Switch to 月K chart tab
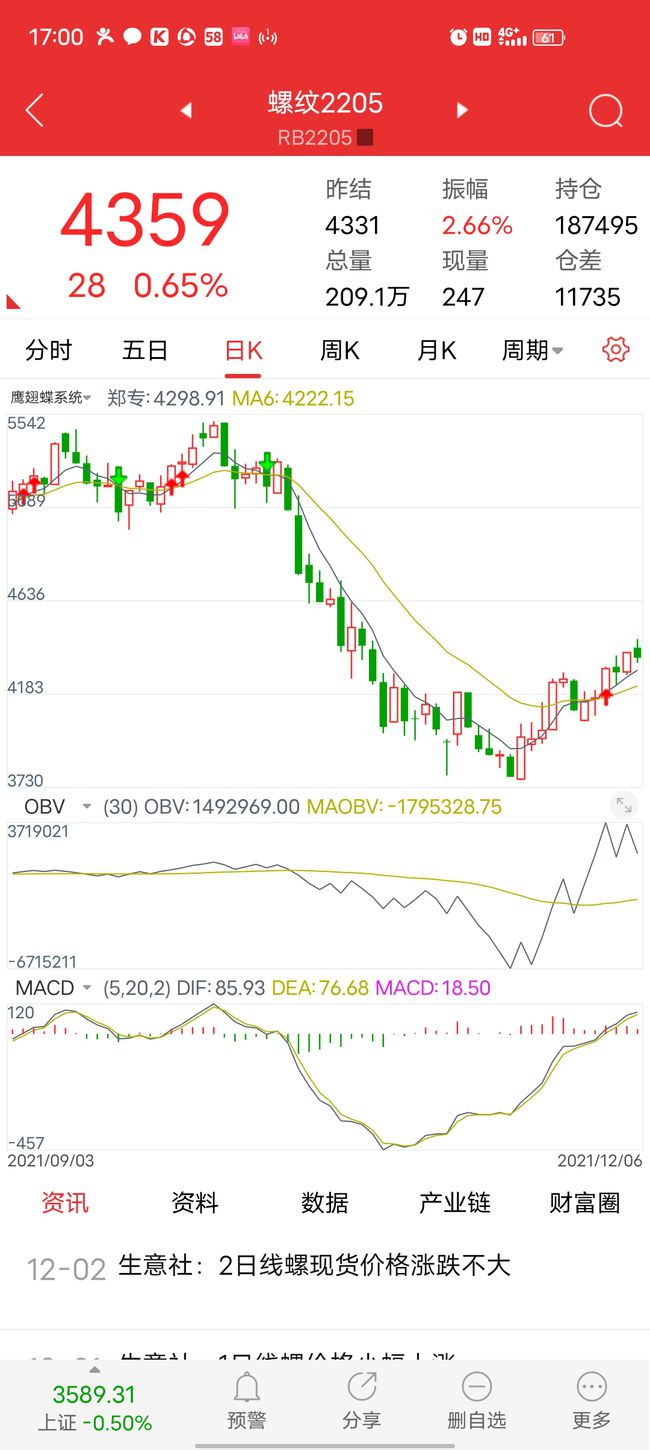The height and width of the screenshot is (1450, 650). point(436,350)
